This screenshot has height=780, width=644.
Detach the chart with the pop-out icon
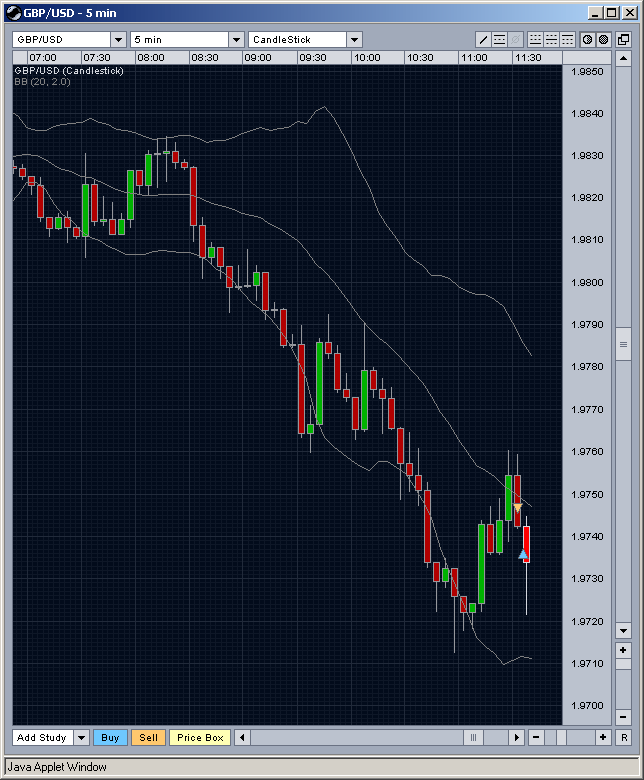pos(623,40)
